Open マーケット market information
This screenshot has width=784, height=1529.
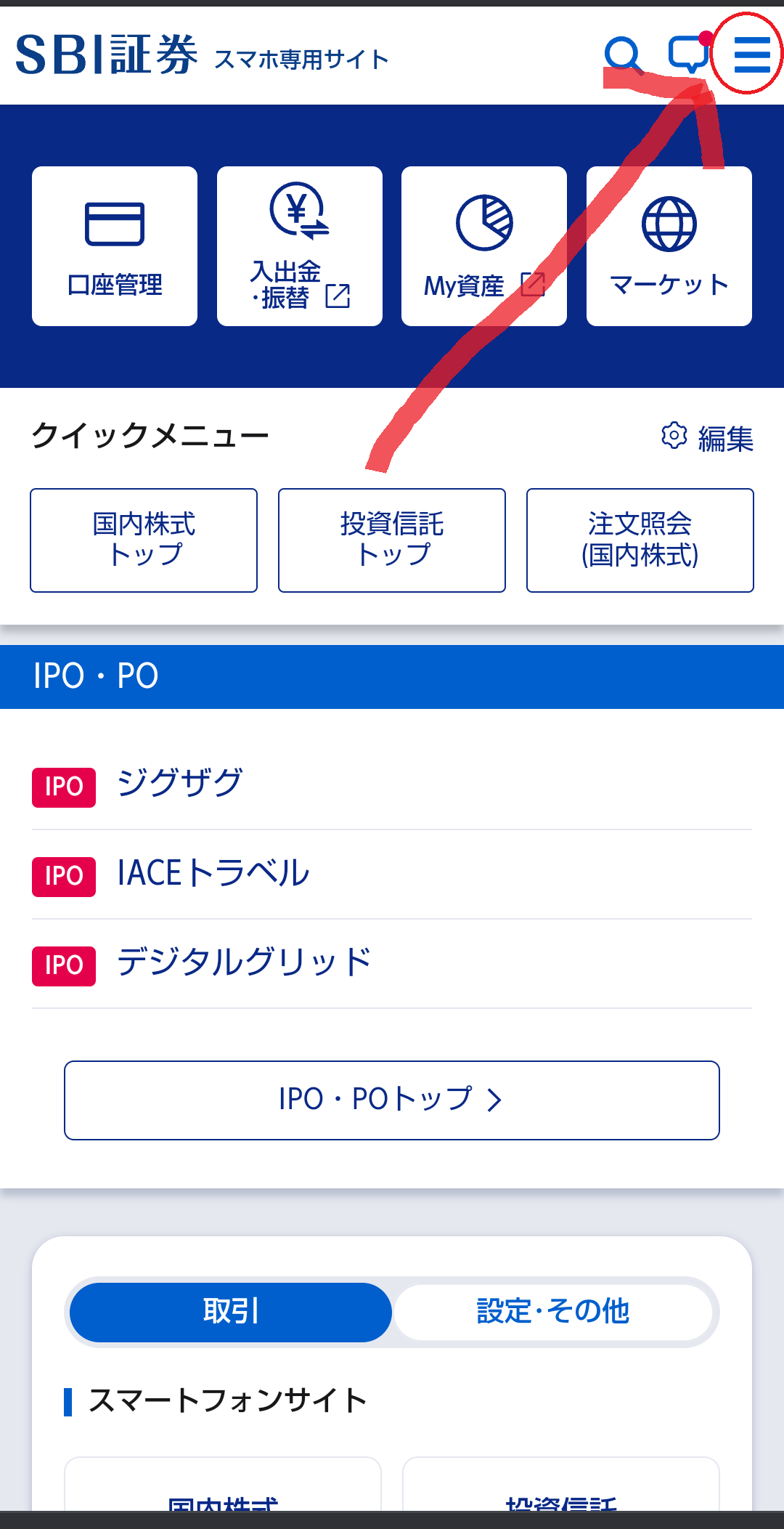[668, 246]
